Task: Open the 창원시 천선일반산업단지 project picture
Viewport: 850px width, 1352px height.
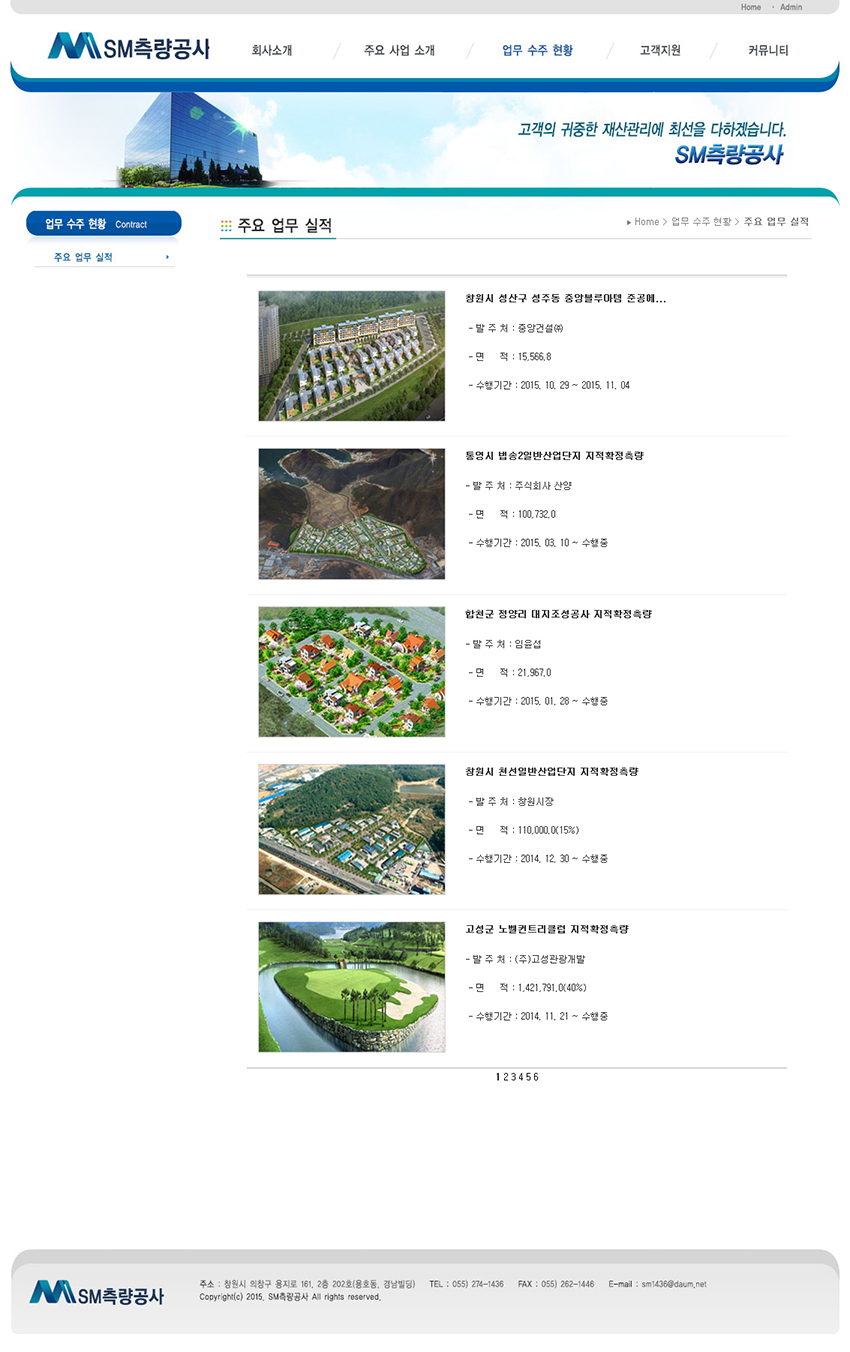Action: [x=351, y=829]
